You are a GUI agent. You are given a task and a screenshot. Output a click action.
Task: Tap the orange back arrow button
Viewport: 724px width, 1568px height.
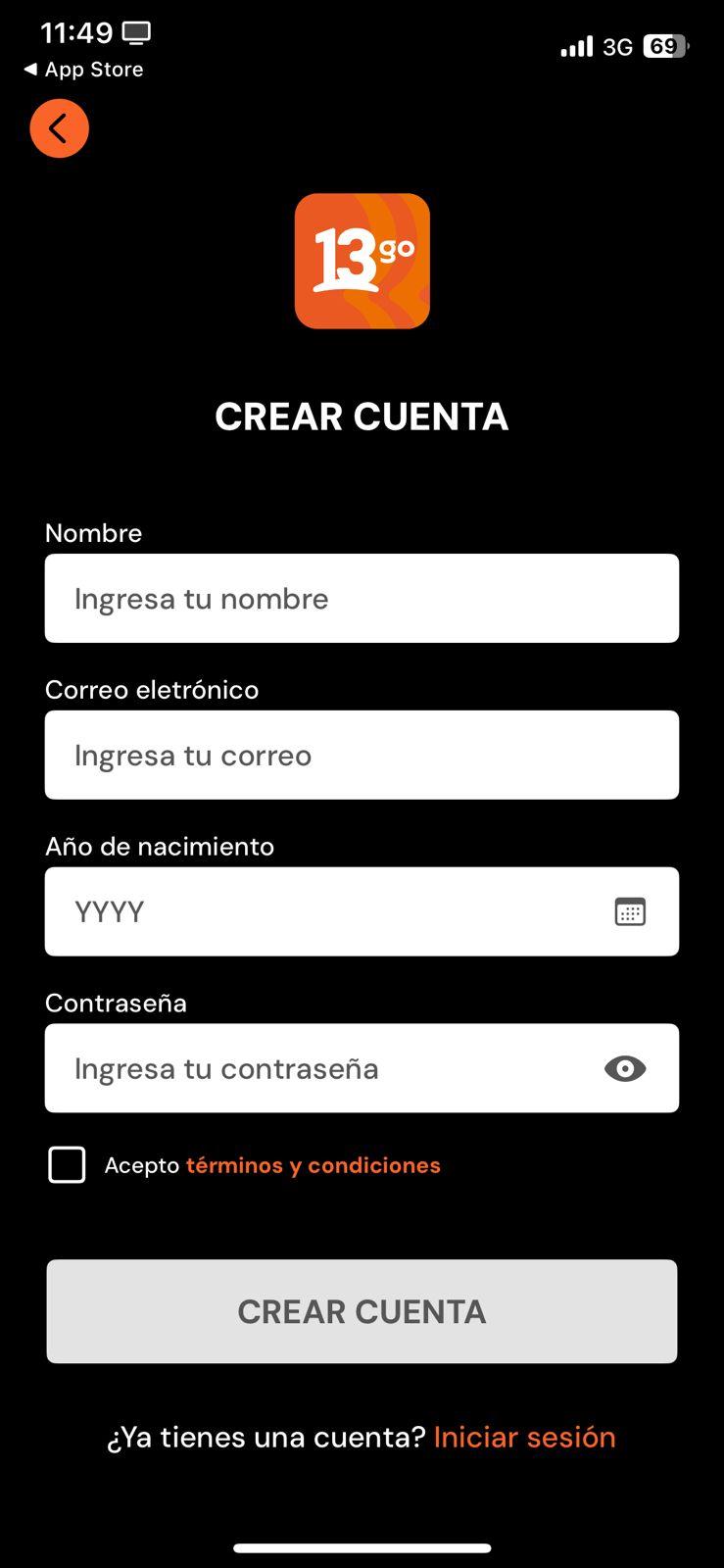[x=59, y=127]
